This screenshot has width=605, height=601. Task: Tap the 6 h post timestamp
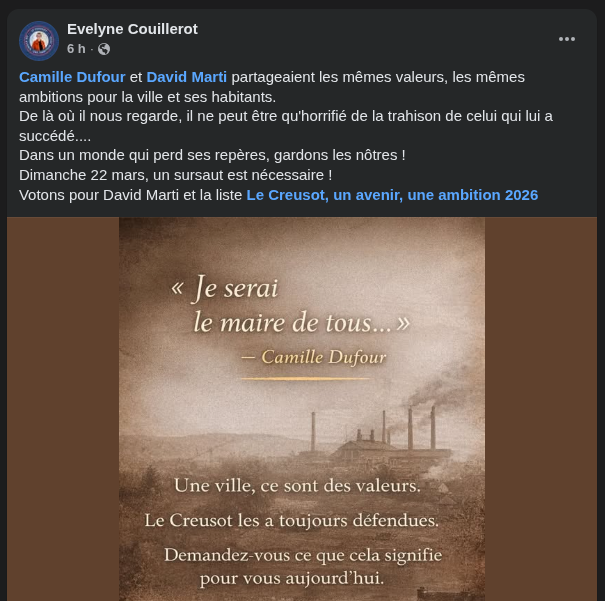(x=76, y=49)
